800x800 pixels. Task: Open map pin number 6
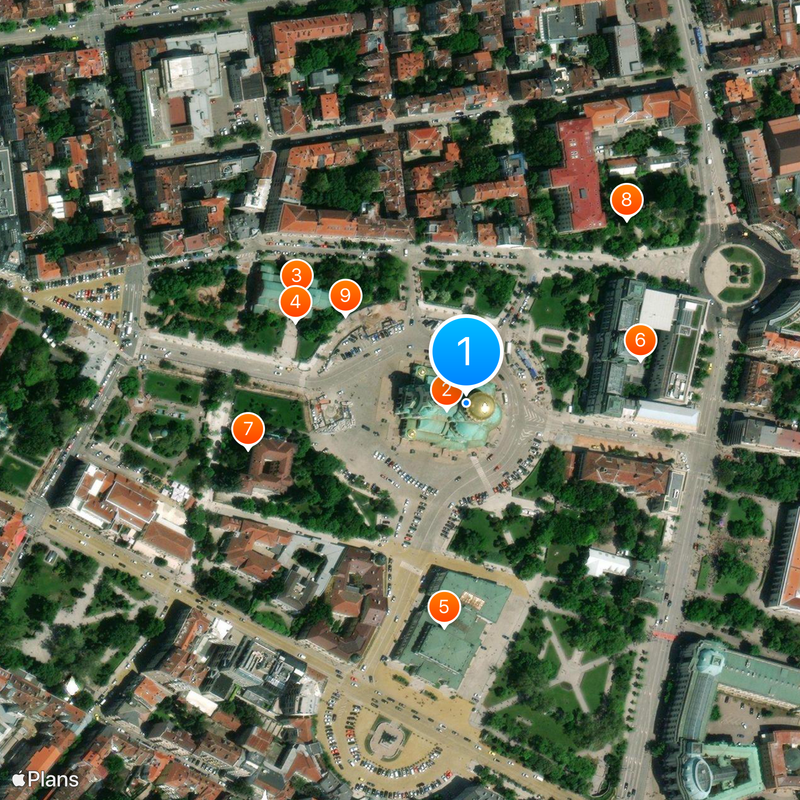(x=640, y=341)
